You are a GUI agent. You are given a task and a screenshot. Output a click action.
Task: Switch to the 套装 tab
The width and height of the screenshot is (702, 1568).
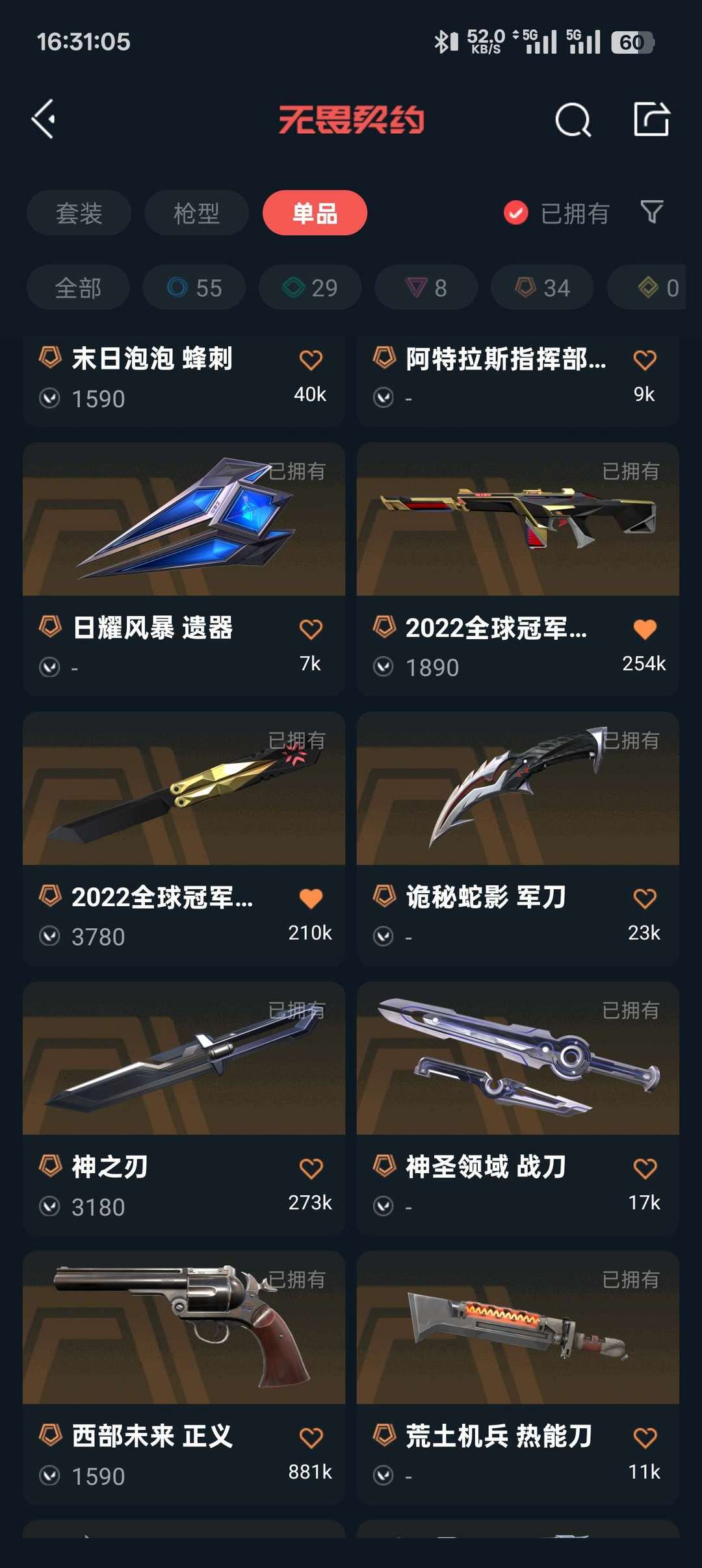pyautogui.click(x=79, y=213)
